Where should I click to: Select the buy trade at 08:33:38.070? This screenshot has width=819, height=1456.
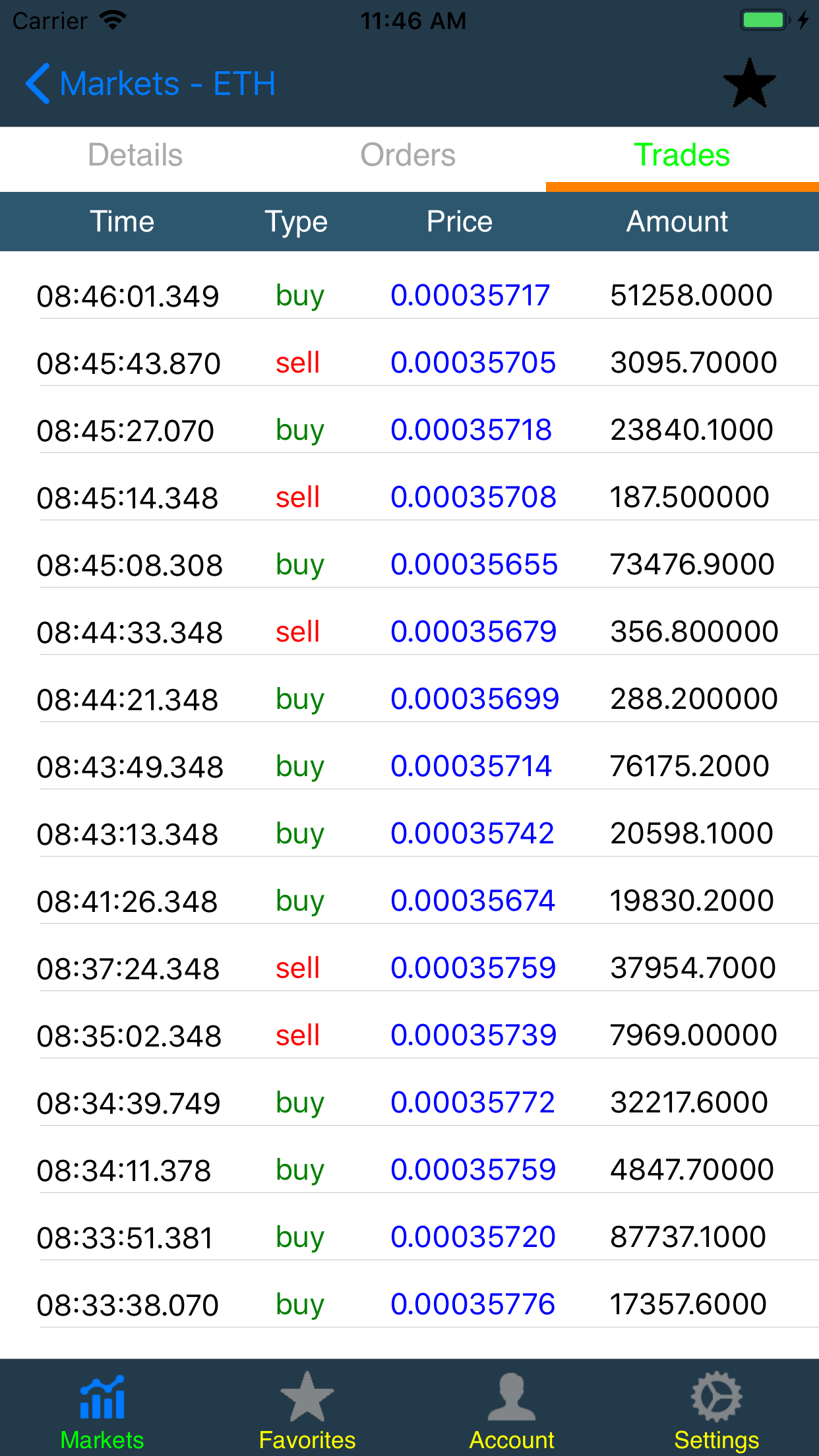click(409, 1304)
